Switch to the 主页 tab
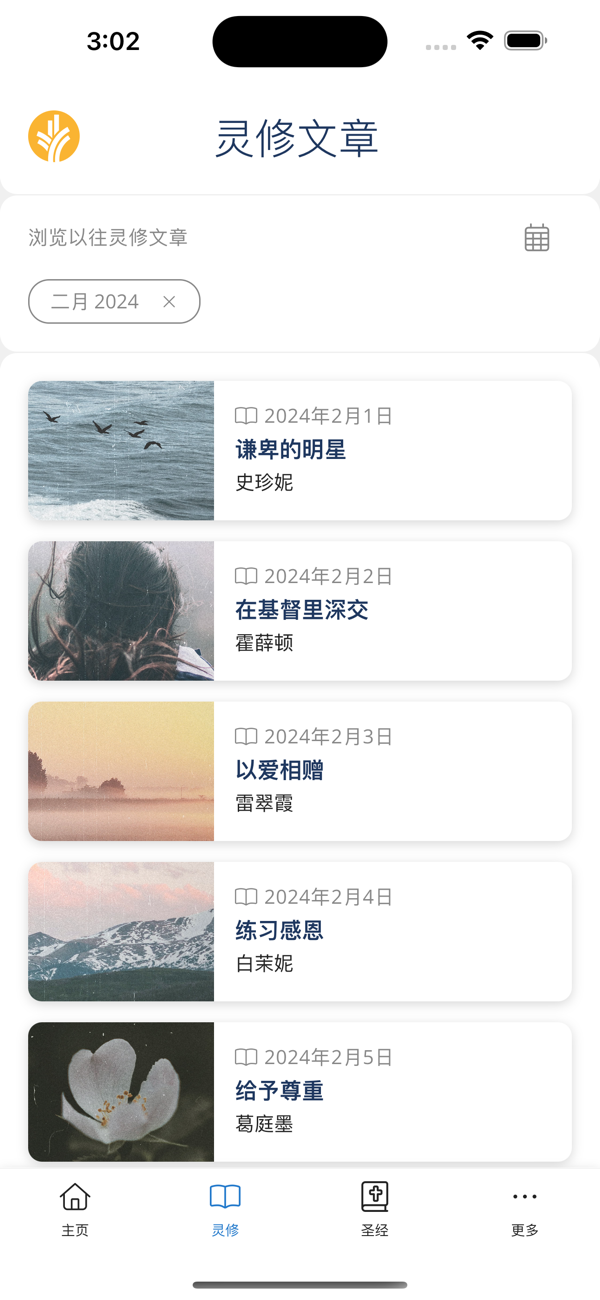600x1300 pixels. pos(75,1209)
